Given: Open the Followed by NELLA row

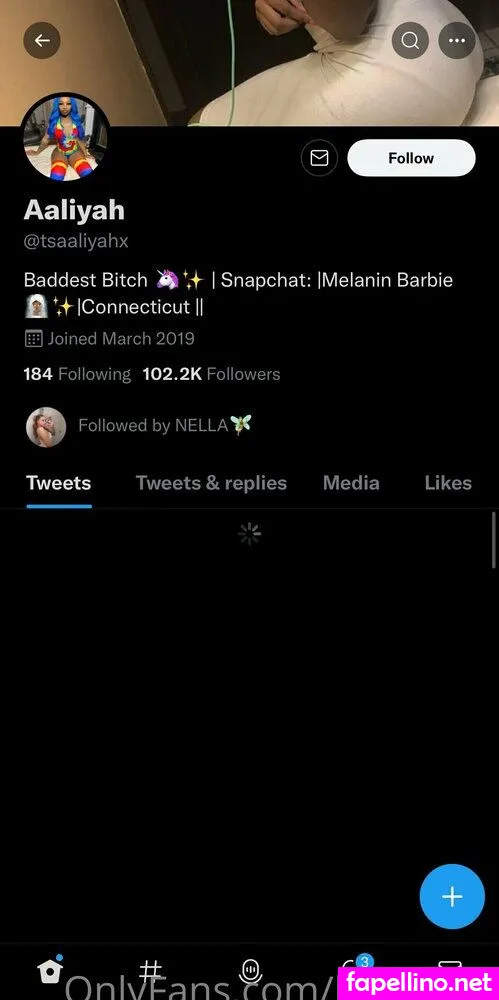Looking at the screenshot, I should point(139,426).
